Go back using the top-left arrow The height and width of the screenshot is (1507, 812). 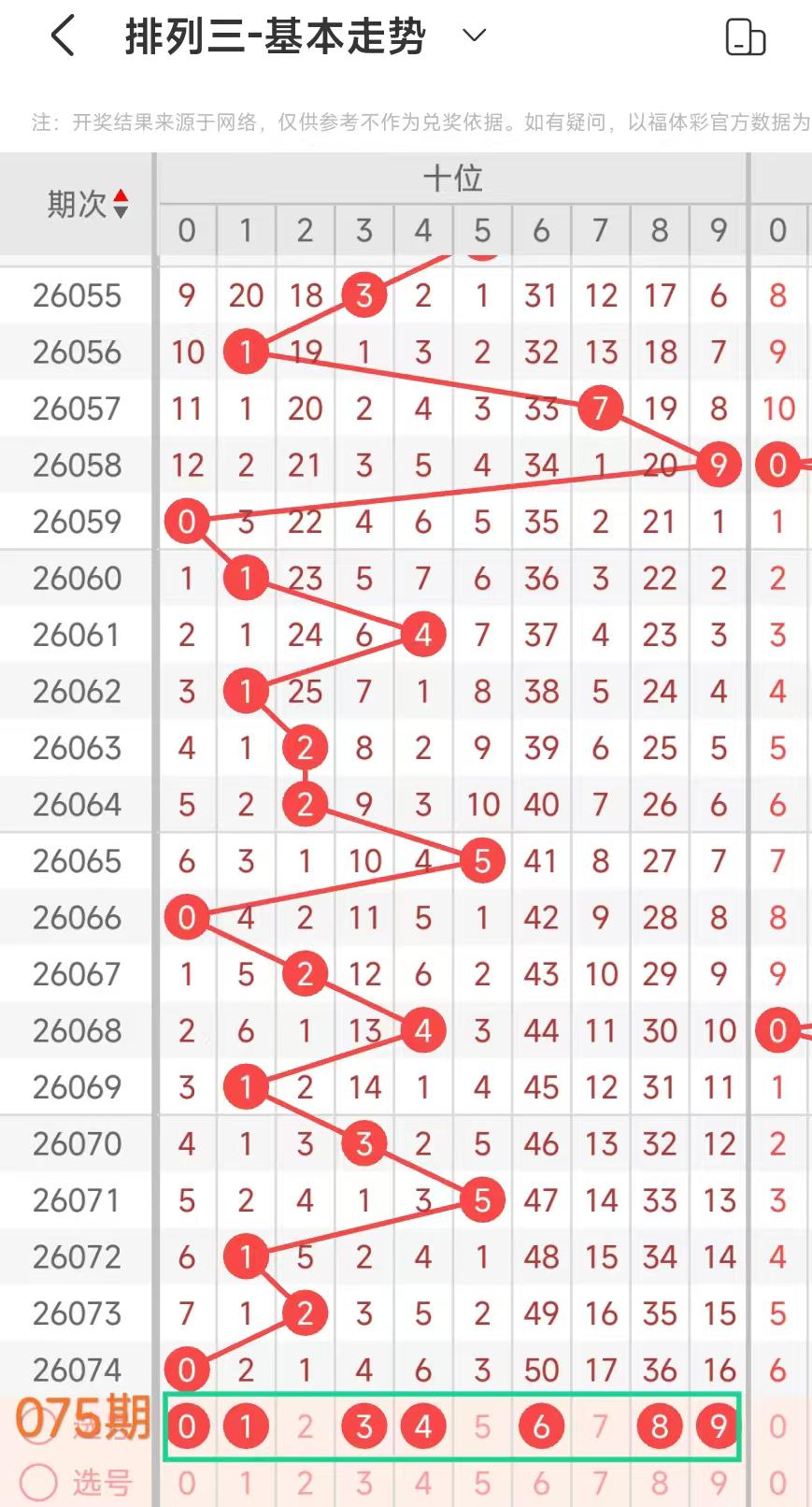click(x=63, y=37)
